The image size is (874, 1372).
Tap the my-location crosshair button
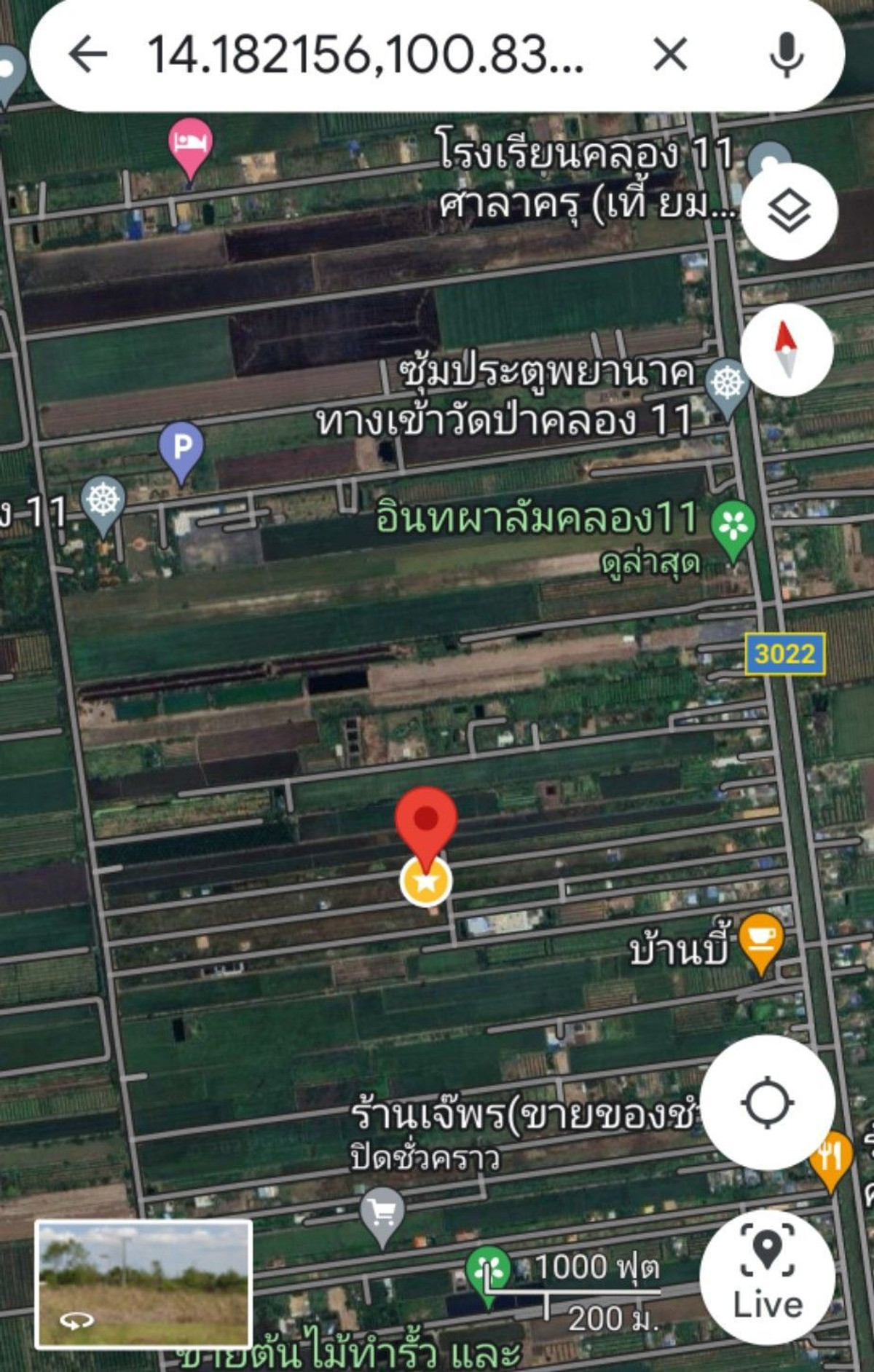pyautogui.click(x=767, y=1103)
